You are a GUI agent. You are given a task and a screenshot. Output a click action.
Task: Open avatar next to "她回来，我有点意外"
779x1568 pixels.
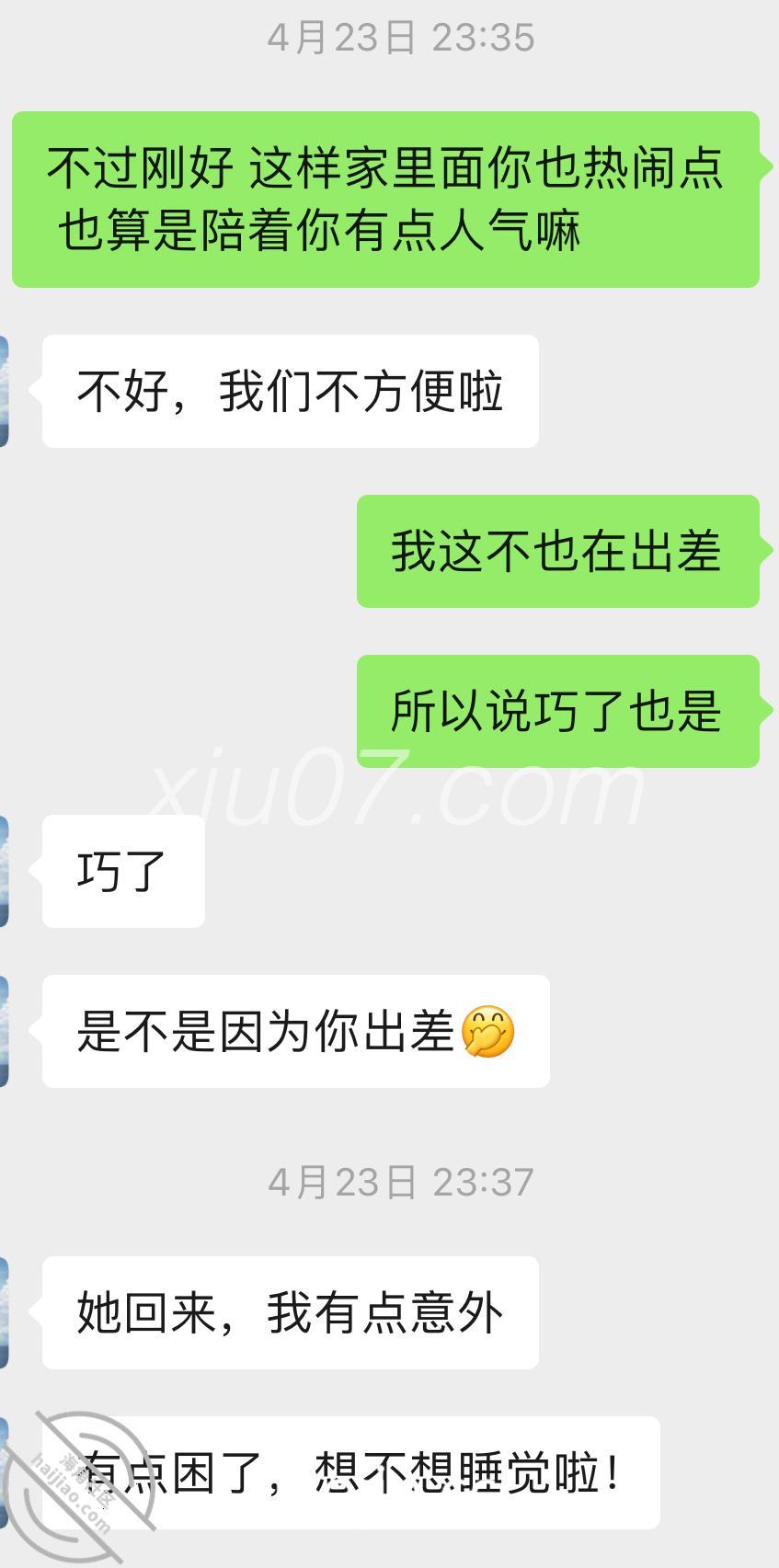(4, 1312)
